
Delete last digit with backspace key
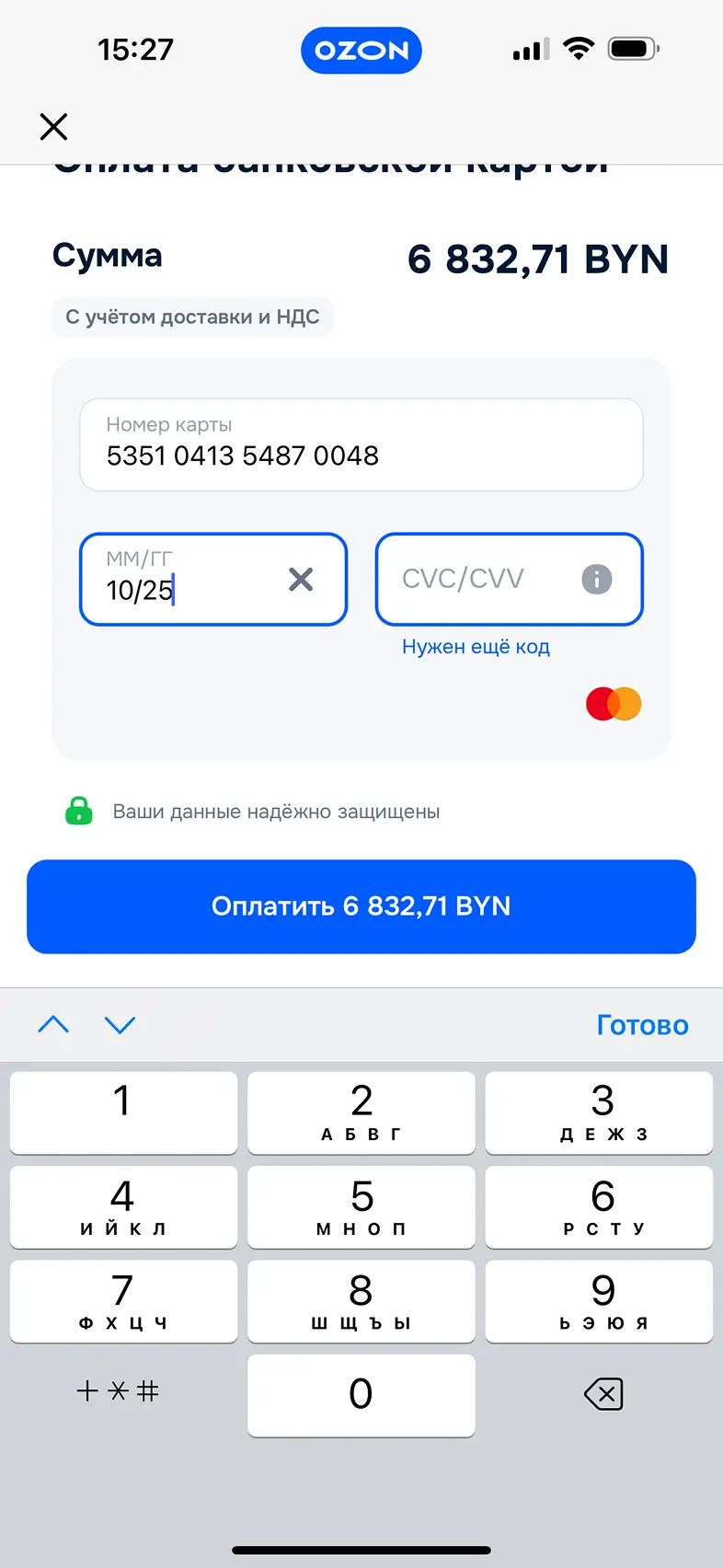click(x=602, y=1394)
